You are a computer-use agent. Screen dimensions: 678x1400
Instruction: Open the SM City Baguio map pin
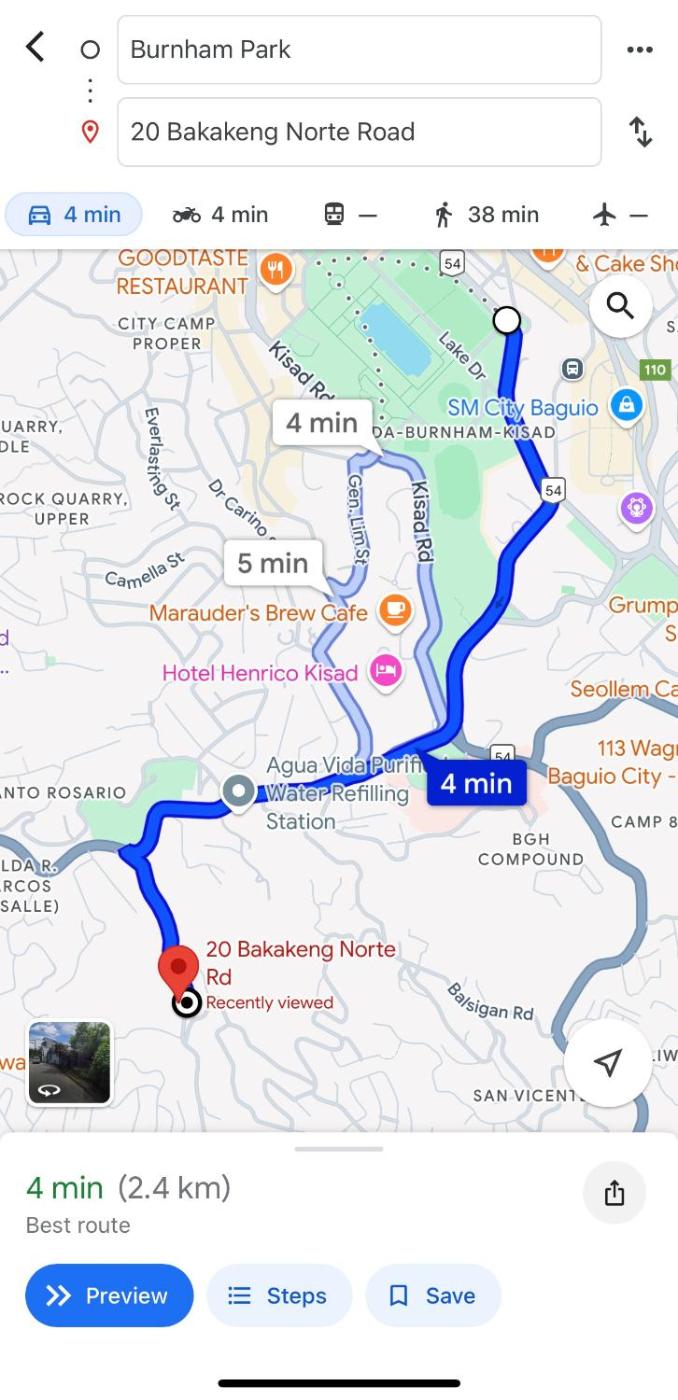(x=627, y=406)
